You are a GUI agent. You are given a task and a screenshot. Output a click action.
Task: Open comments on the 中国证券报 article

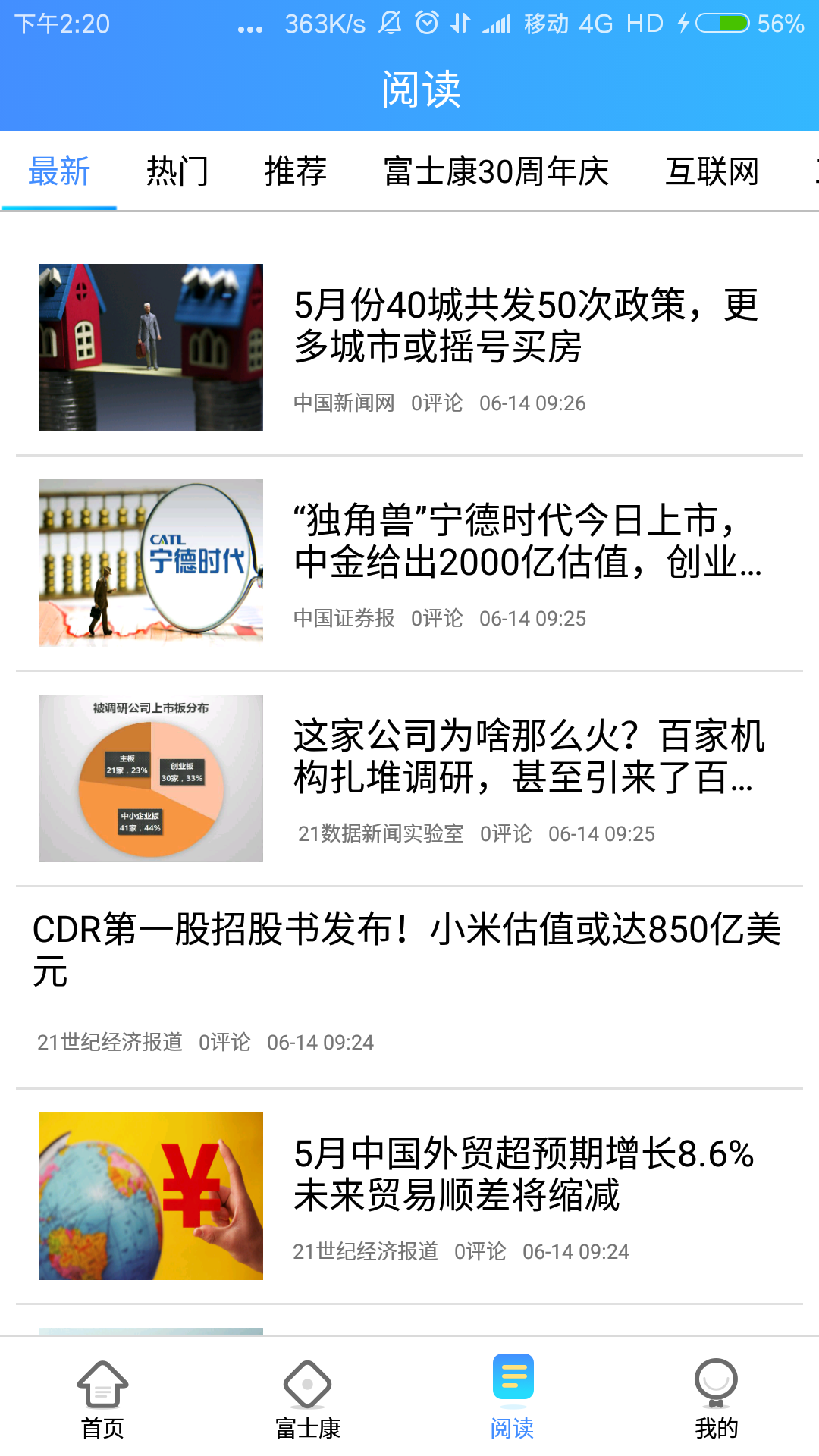pos(438,618)
